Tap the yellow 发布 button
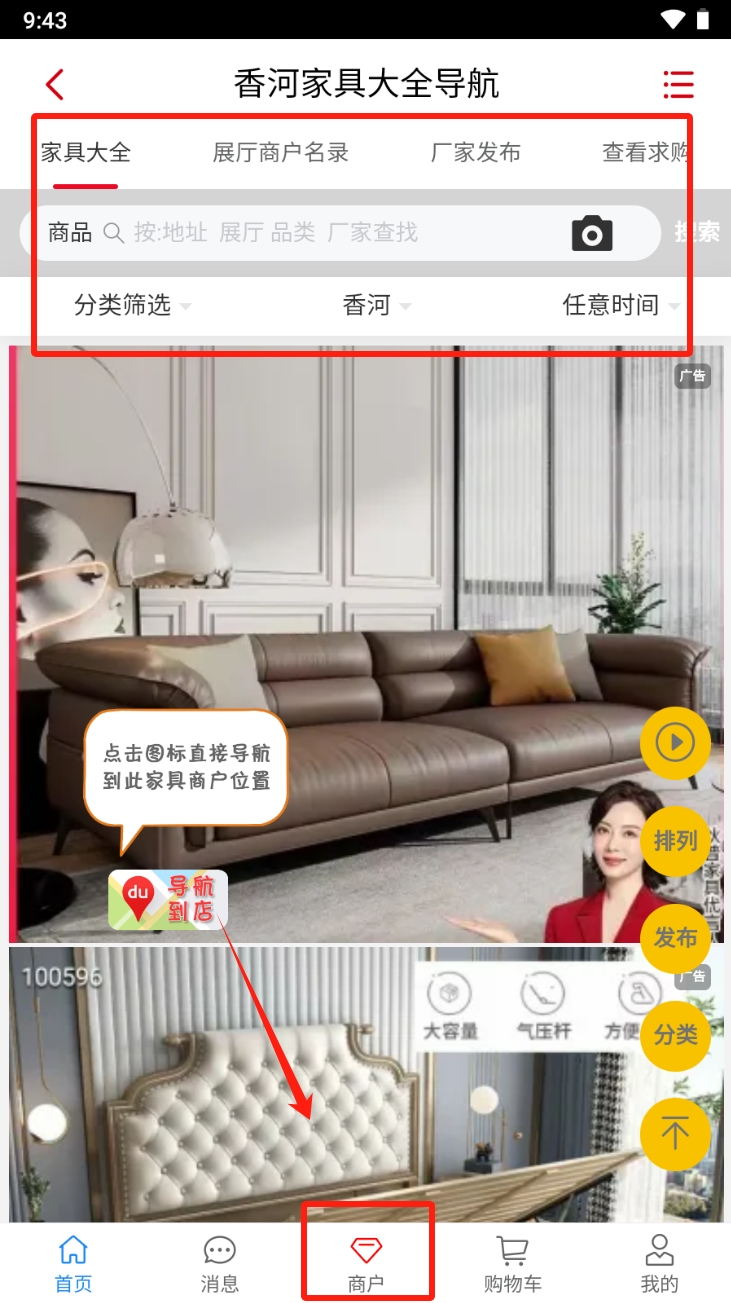 coord(675,938)
